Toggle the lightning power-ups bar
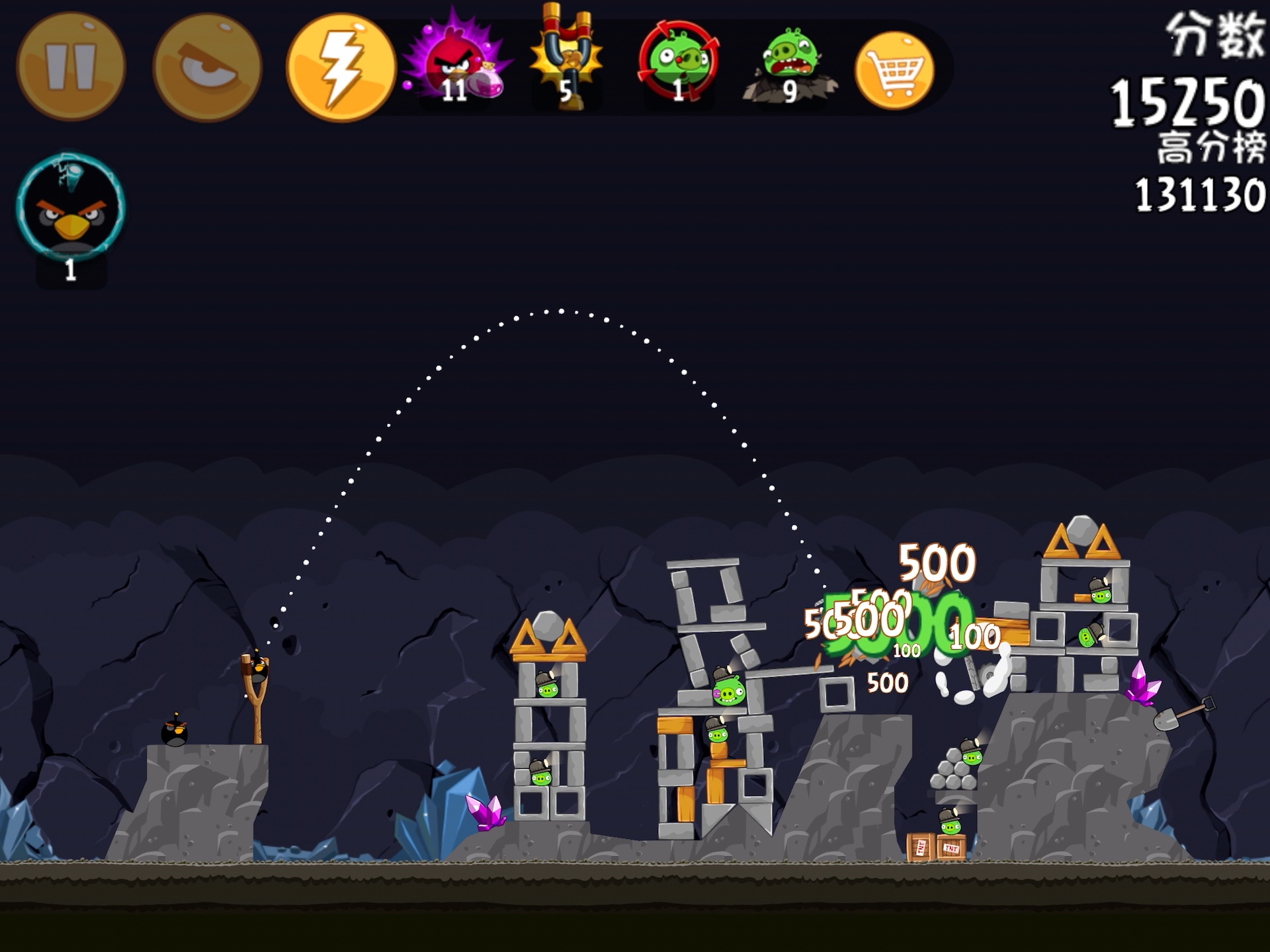Image resolution: width=1270 pixels, height=952 pixels. (341, 68)
